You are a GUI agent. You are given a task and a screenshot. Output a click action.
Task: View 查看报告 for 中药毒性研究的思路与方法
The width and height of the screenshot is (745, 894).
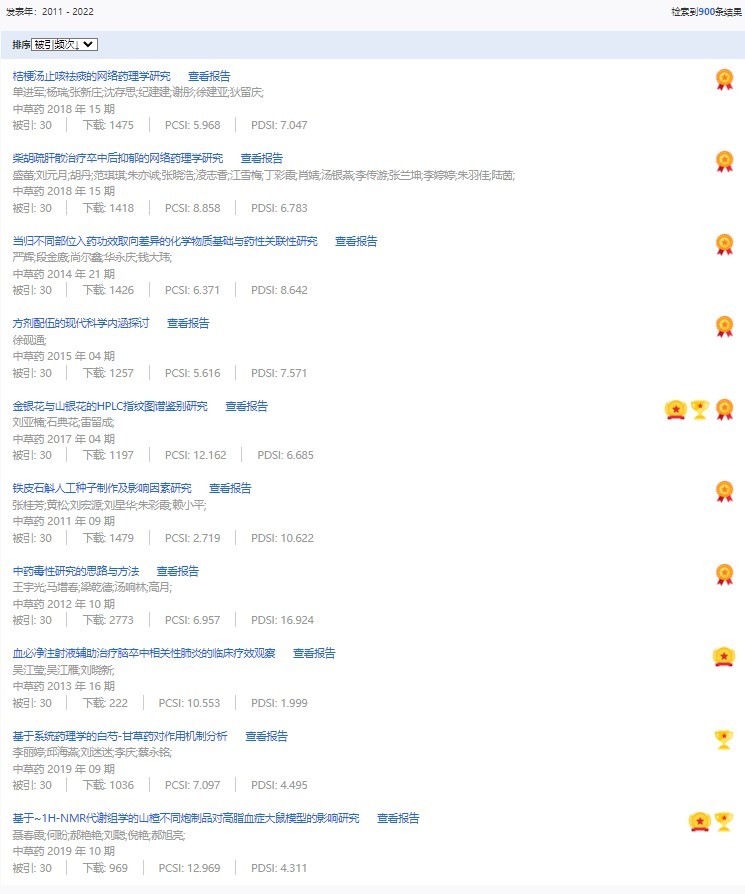click(x=177, y=571)
